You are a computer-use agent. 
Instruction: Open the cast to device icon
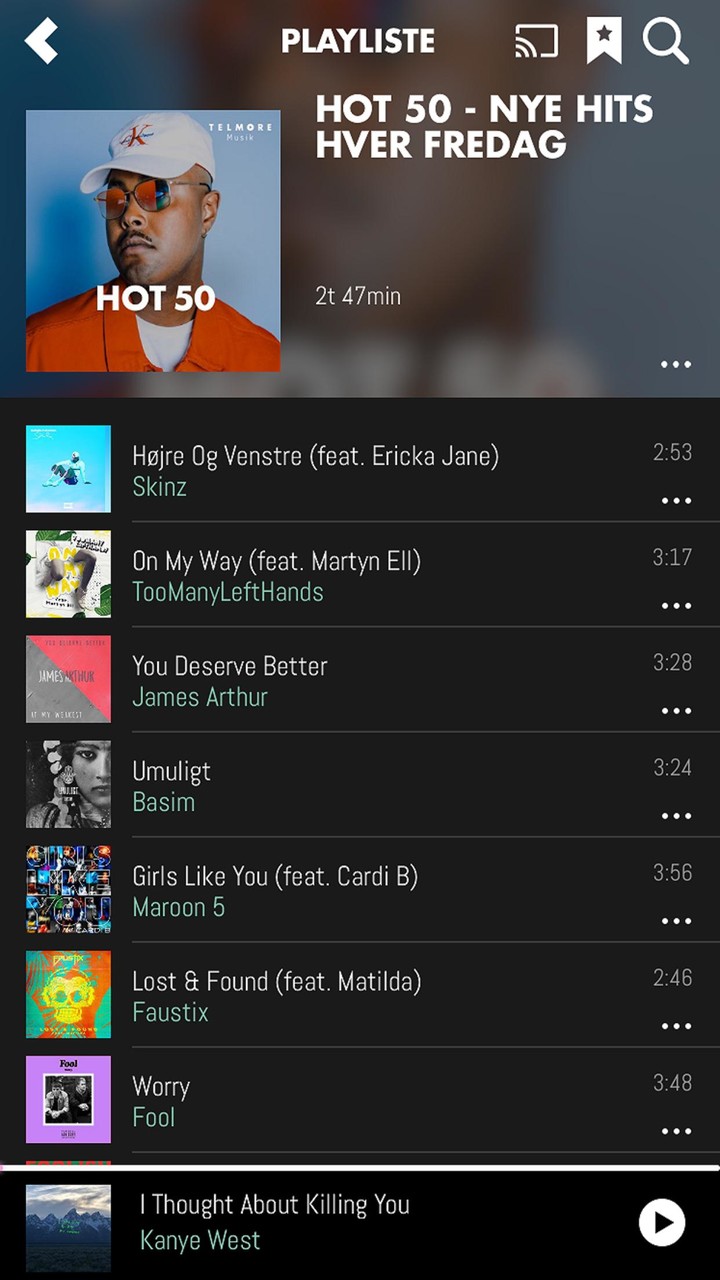pyautogui.click(x=536, y=41)
